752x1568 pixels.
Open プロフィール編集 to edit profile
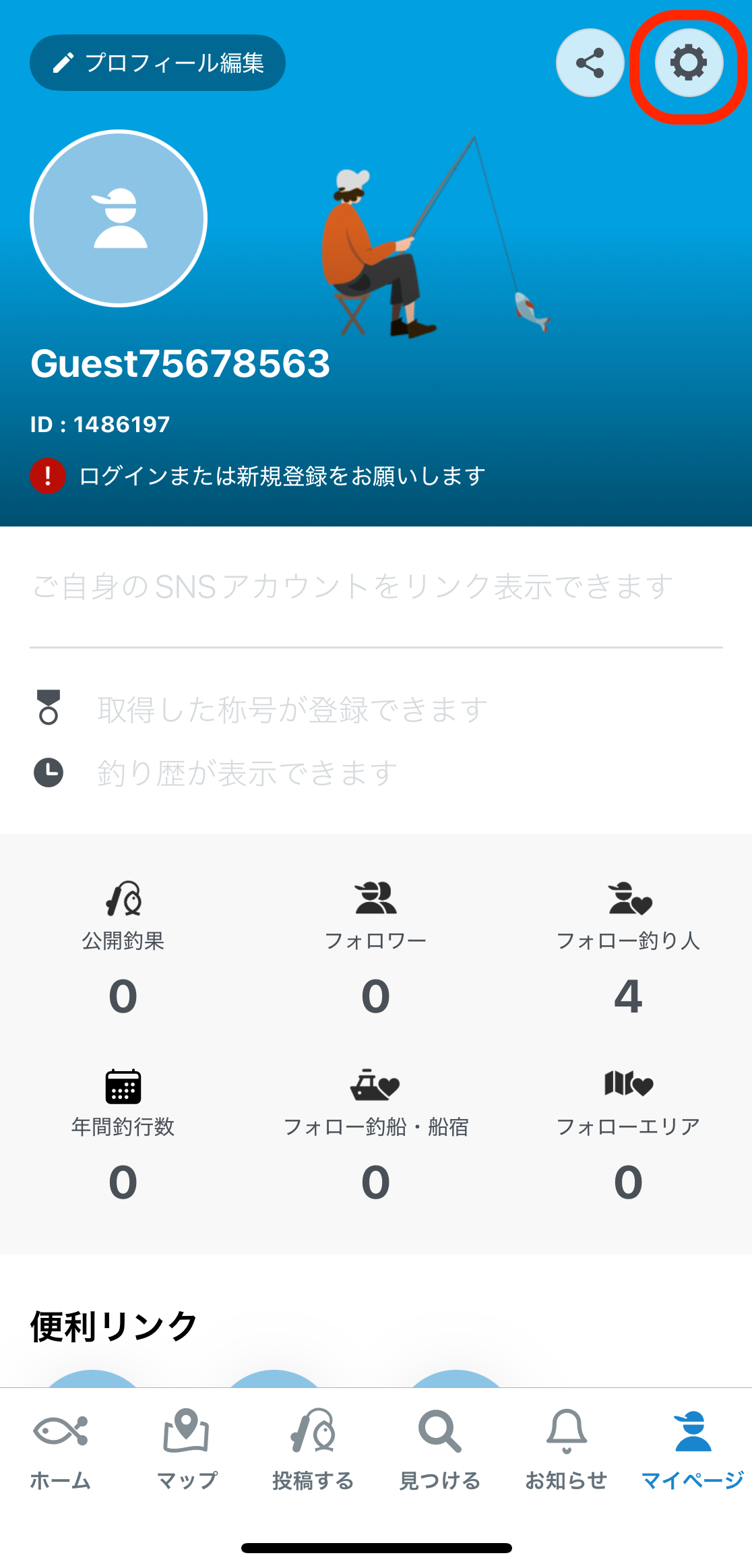[158, 63]
